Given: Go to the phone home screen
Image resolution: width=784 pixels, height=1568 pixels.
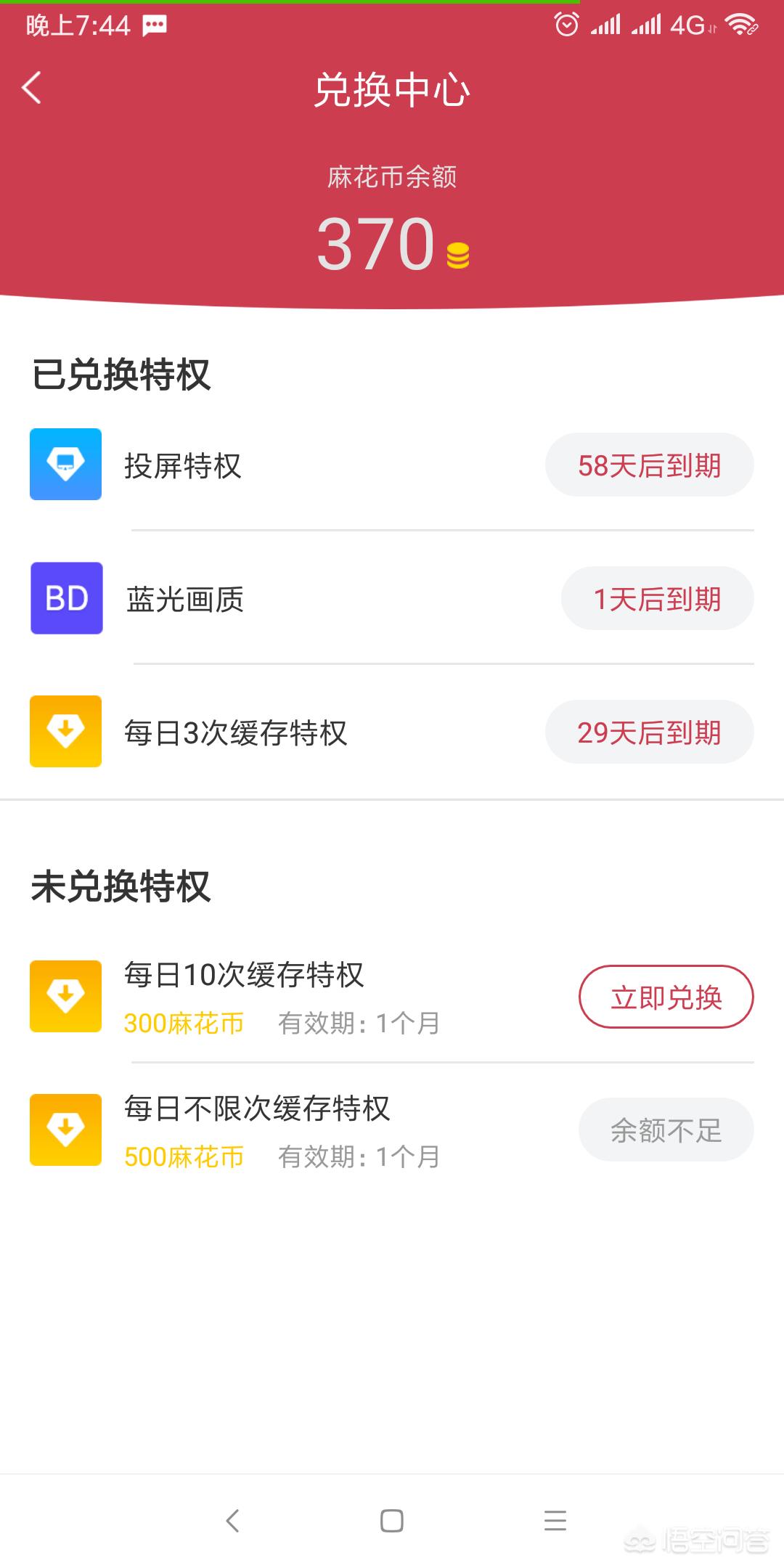Looking at the screenshot, I should click(392, 1520).
